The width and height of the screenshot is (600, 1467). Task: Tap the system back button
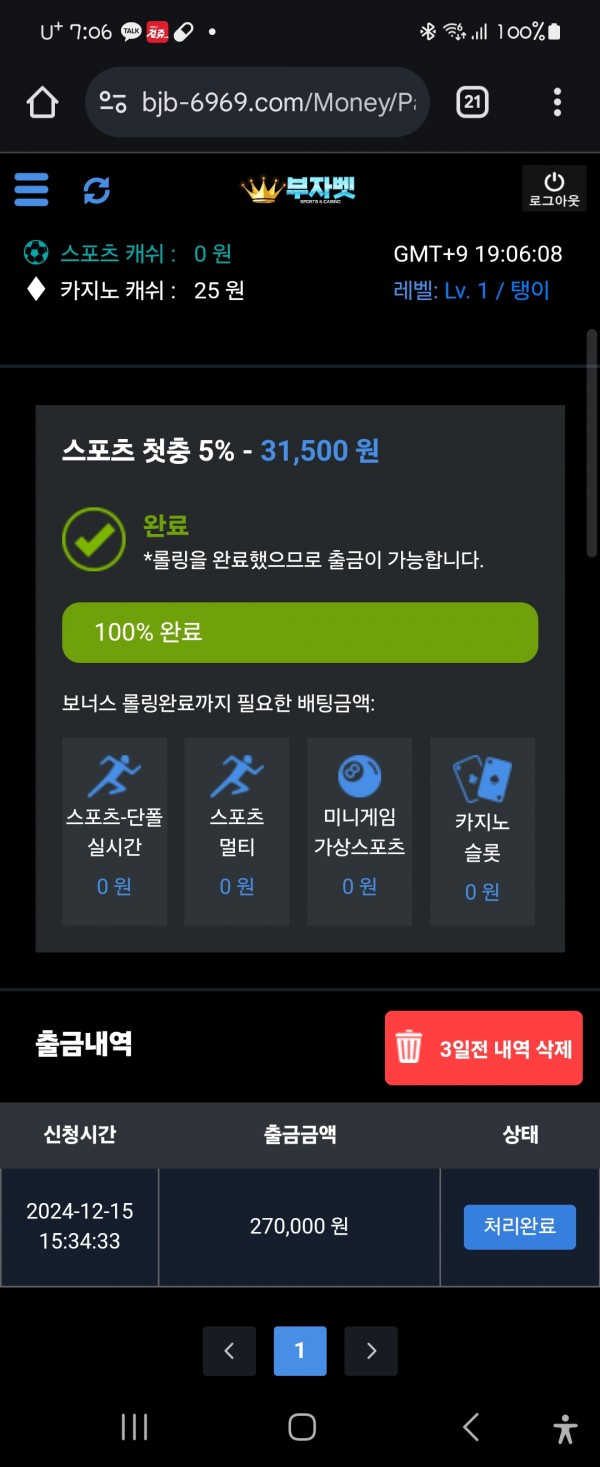pyautogui.click(x=470, y=1427)
